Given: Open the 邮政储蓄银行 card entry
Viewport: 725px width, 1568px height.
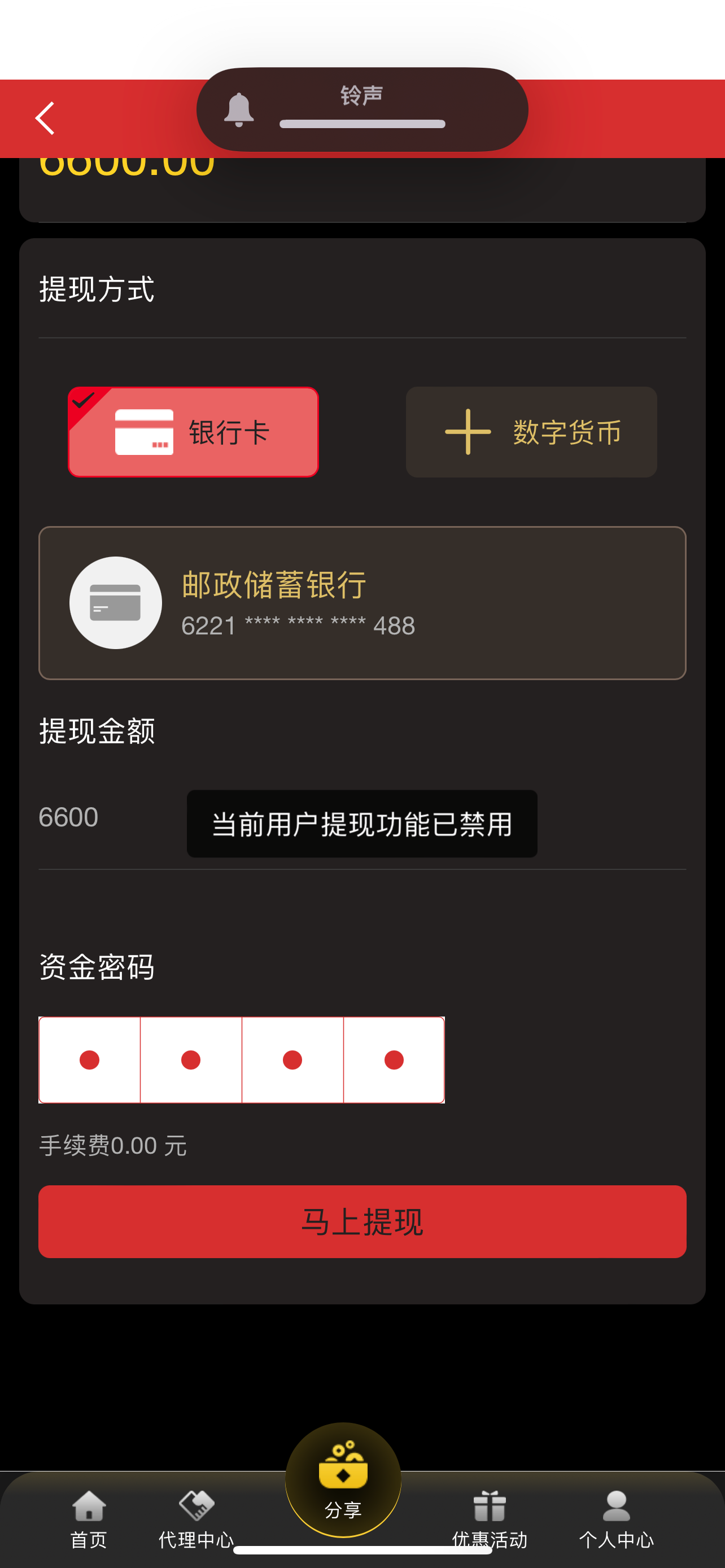Looking at the screenshot, I should [x=362, y=603].
